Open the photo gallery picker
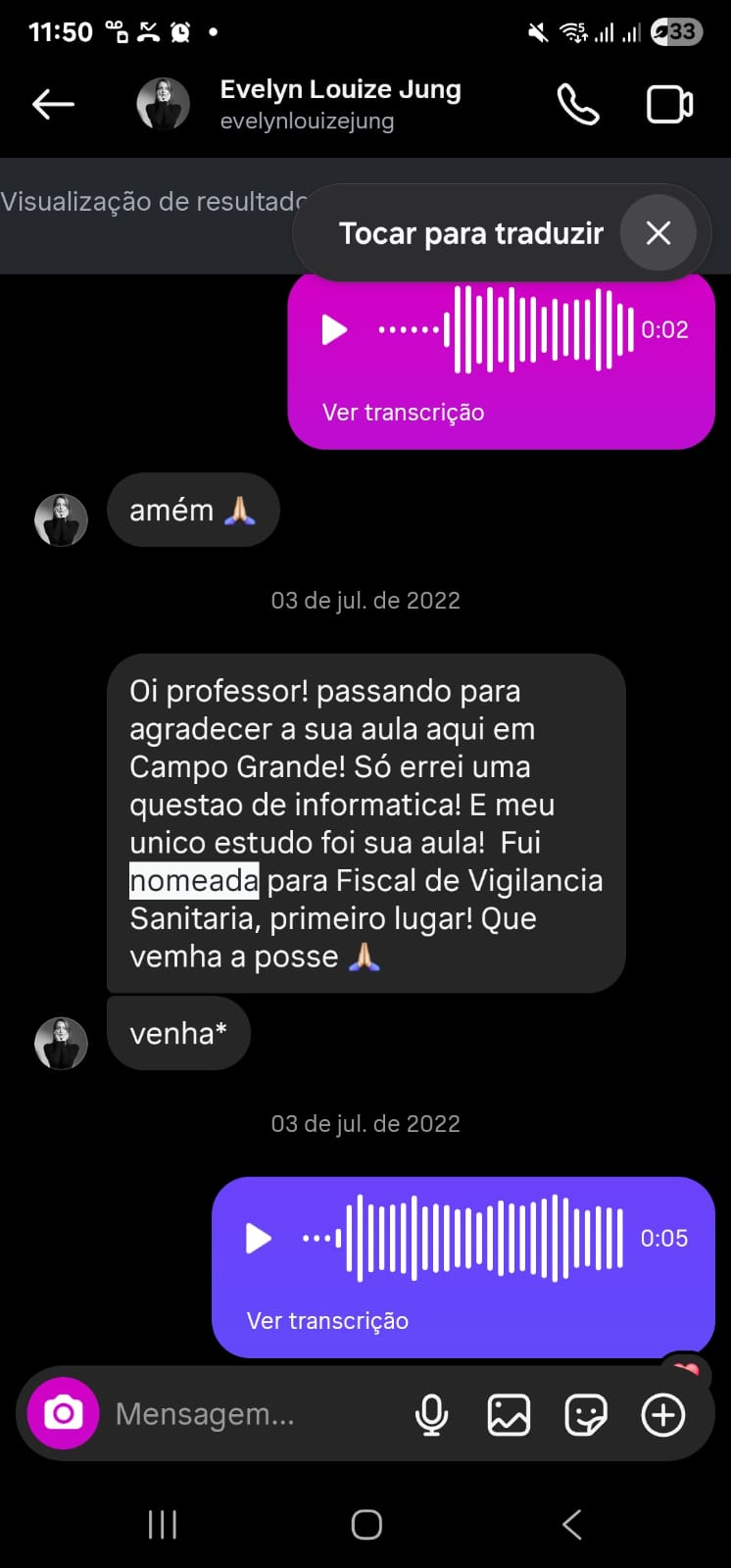This screenshot has height=1568, width=731. pos(509,1414)
